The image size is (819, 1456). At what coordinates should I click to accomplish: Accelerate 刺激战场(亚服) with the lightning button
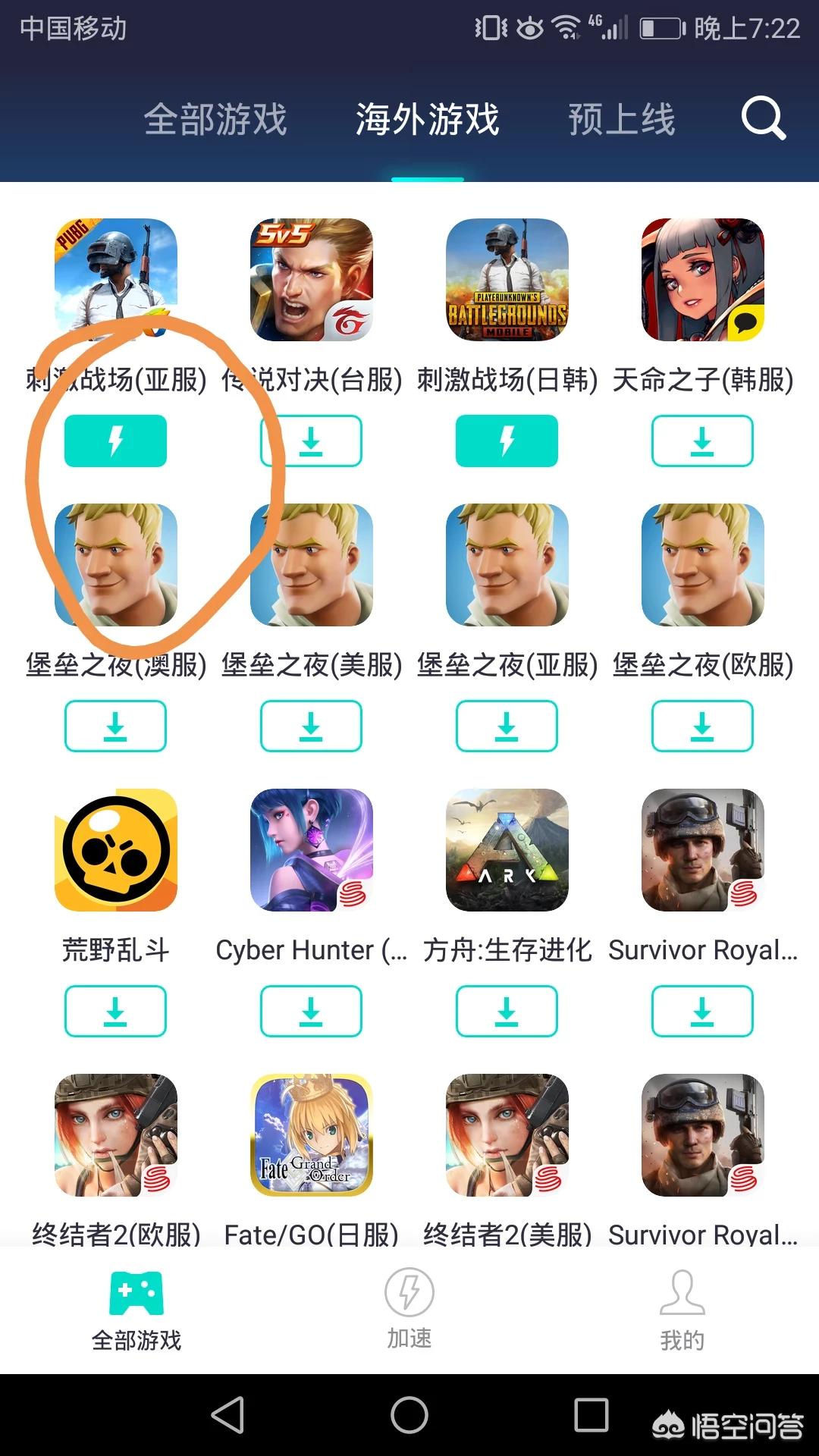pyautogui.click(x=115, y=441)
